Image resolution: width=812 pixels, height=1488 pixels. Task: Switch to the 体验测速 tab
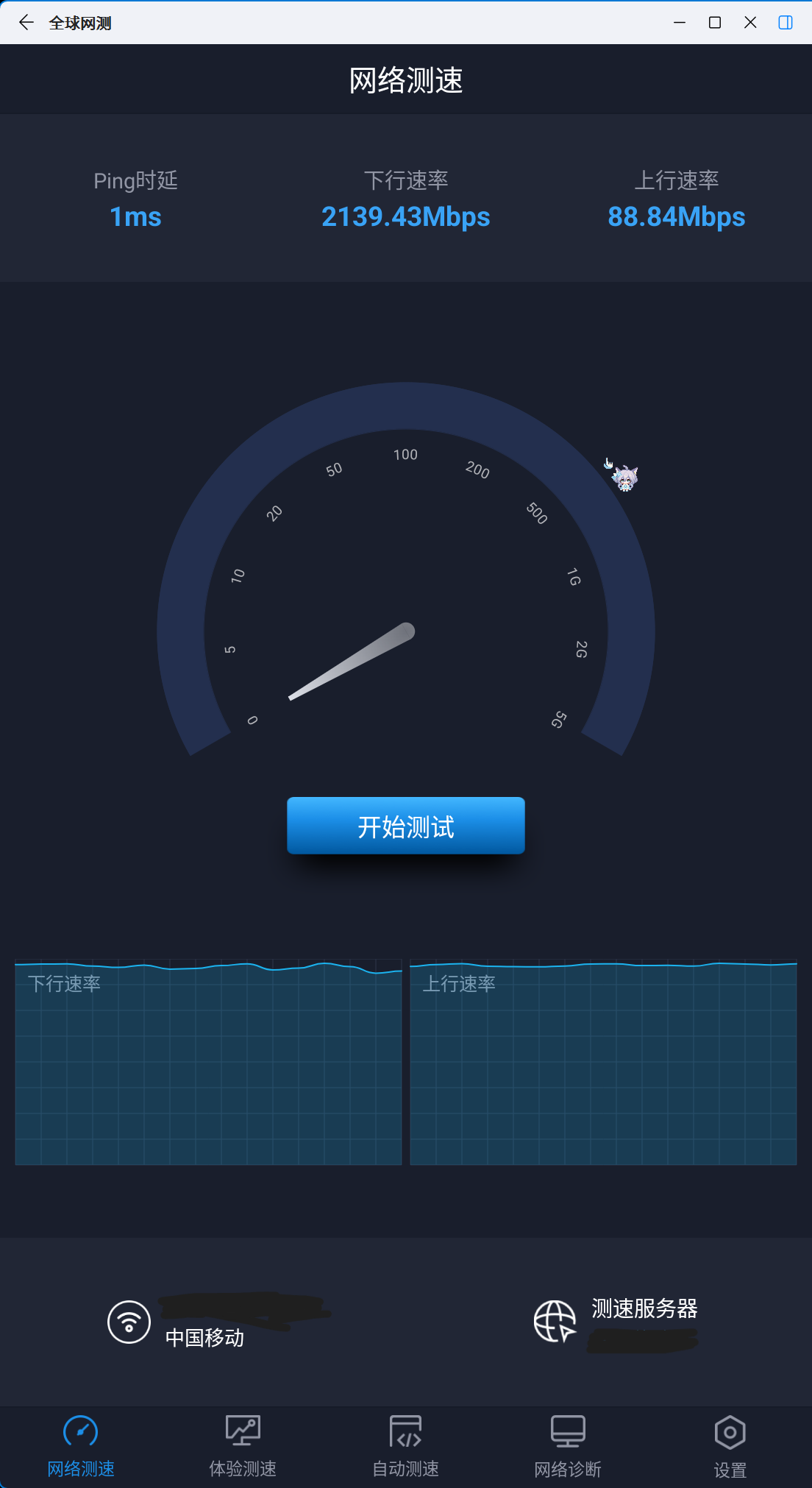click(243, 1447)
